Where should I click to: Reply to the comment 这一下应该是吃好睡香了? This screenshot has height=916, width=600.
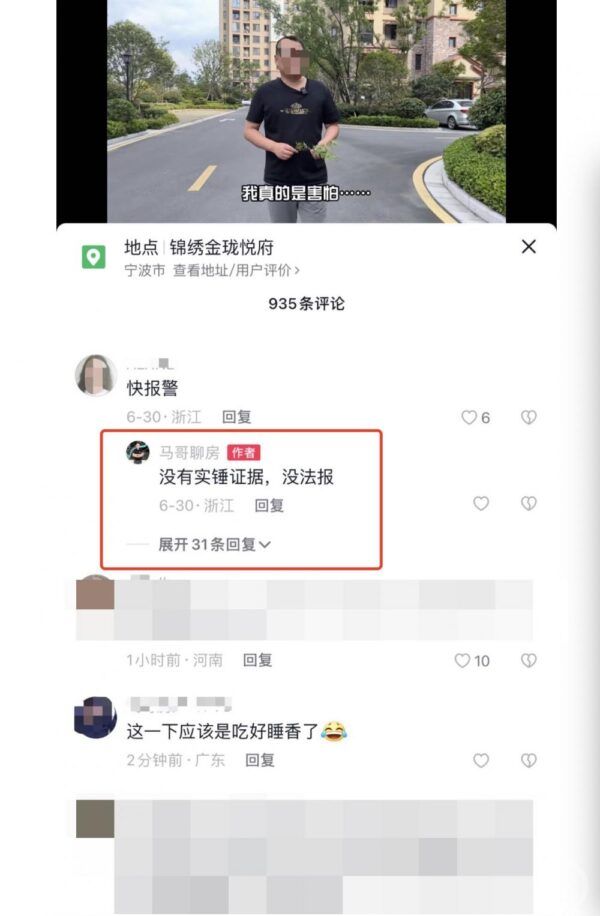[x=260, y=760]
